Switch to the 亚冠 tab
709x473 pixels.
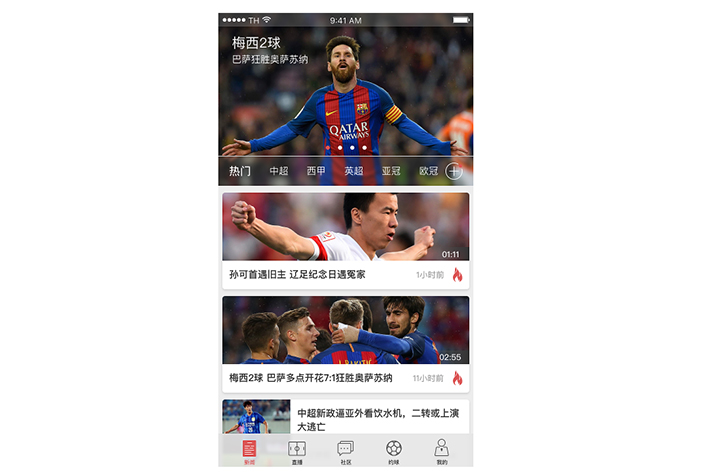391,171
